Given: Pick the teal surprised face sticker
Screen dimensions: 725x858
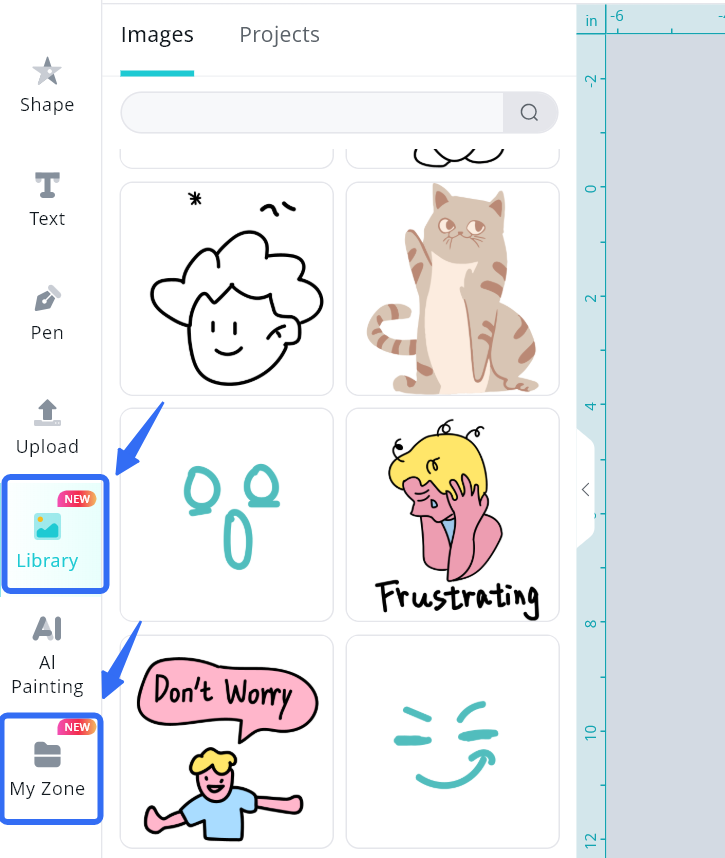Looking at the screenshot, I should [226, 514].
